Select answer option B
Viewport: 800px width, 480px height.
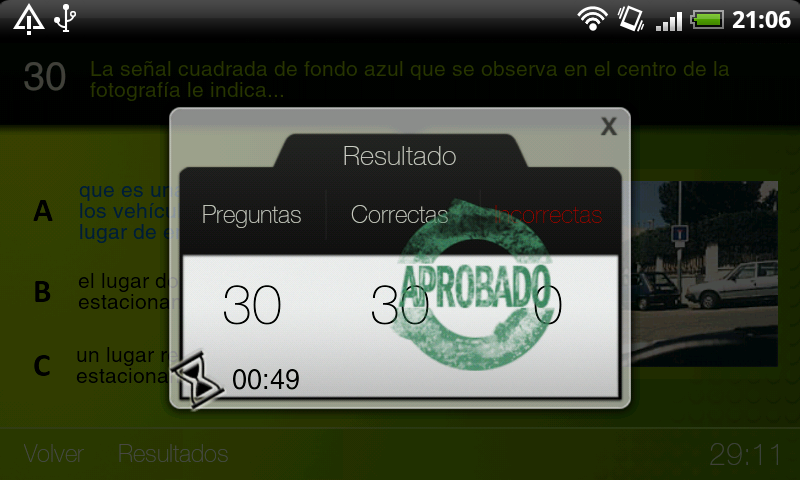click(x=44, y=291)
